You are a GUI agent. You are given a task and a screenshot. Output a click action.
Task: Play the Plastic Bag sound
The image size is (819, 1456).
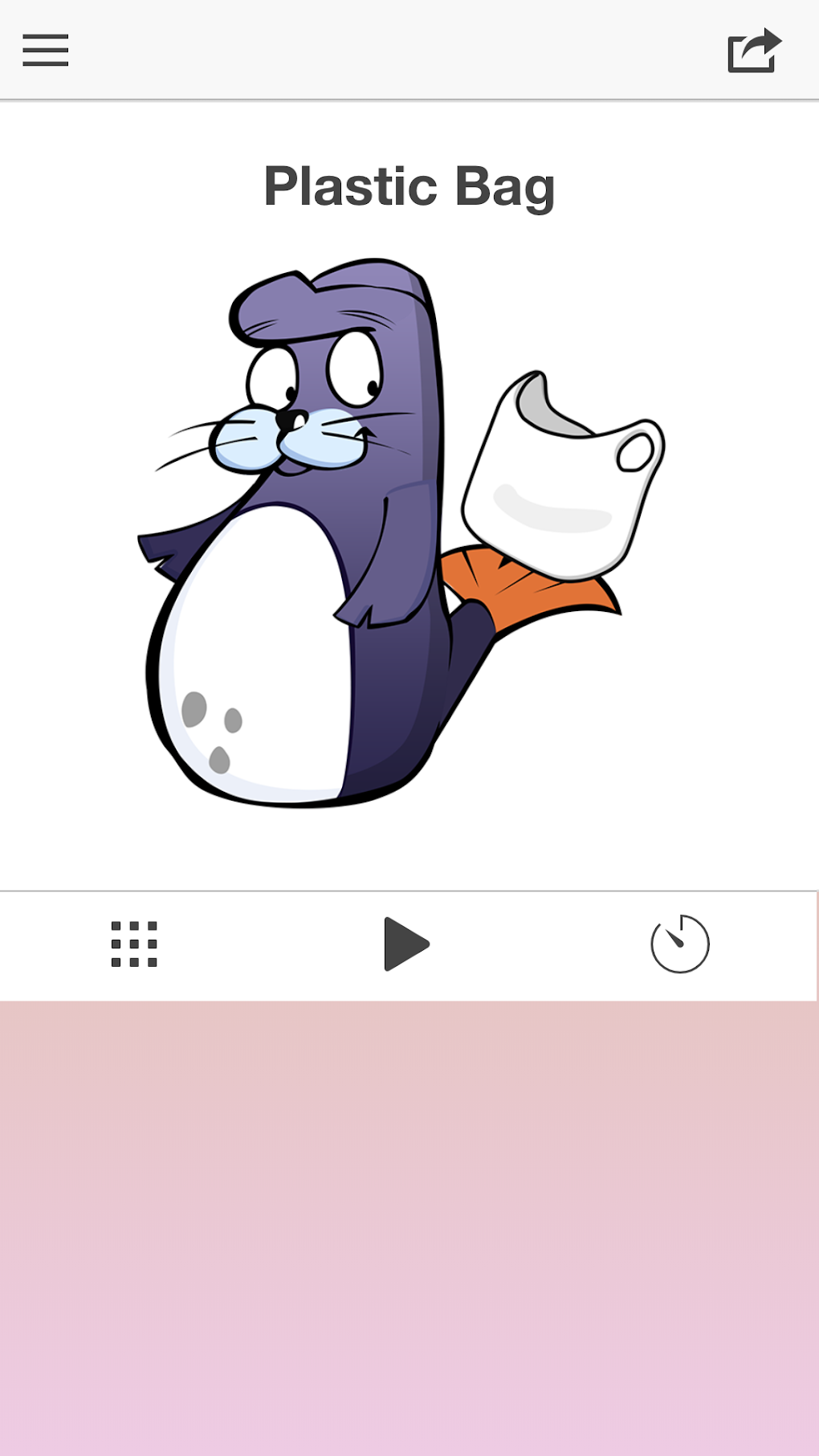click(x=406, y=944)
